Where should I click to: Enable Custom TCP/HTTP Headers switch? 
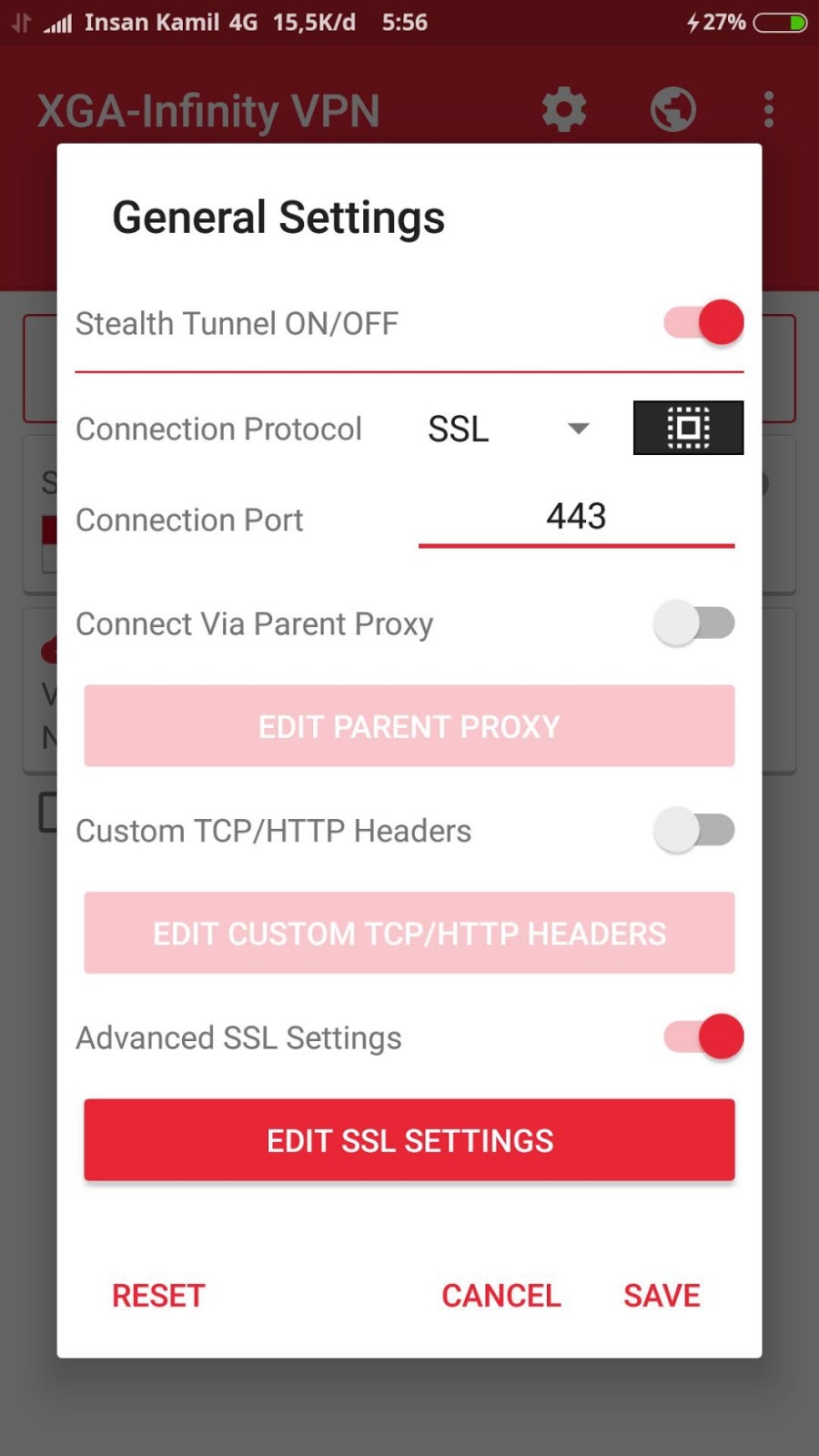694,830
